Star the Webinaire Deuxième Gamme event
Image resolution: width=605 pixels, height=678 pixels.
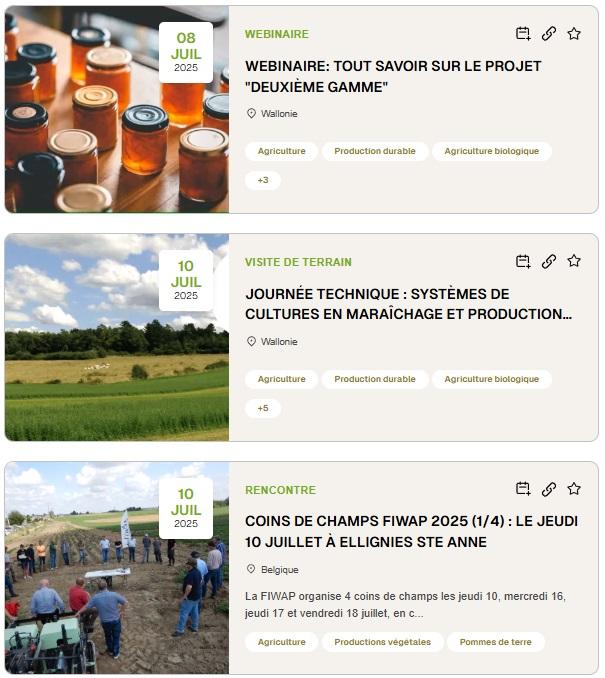[574, 34]
